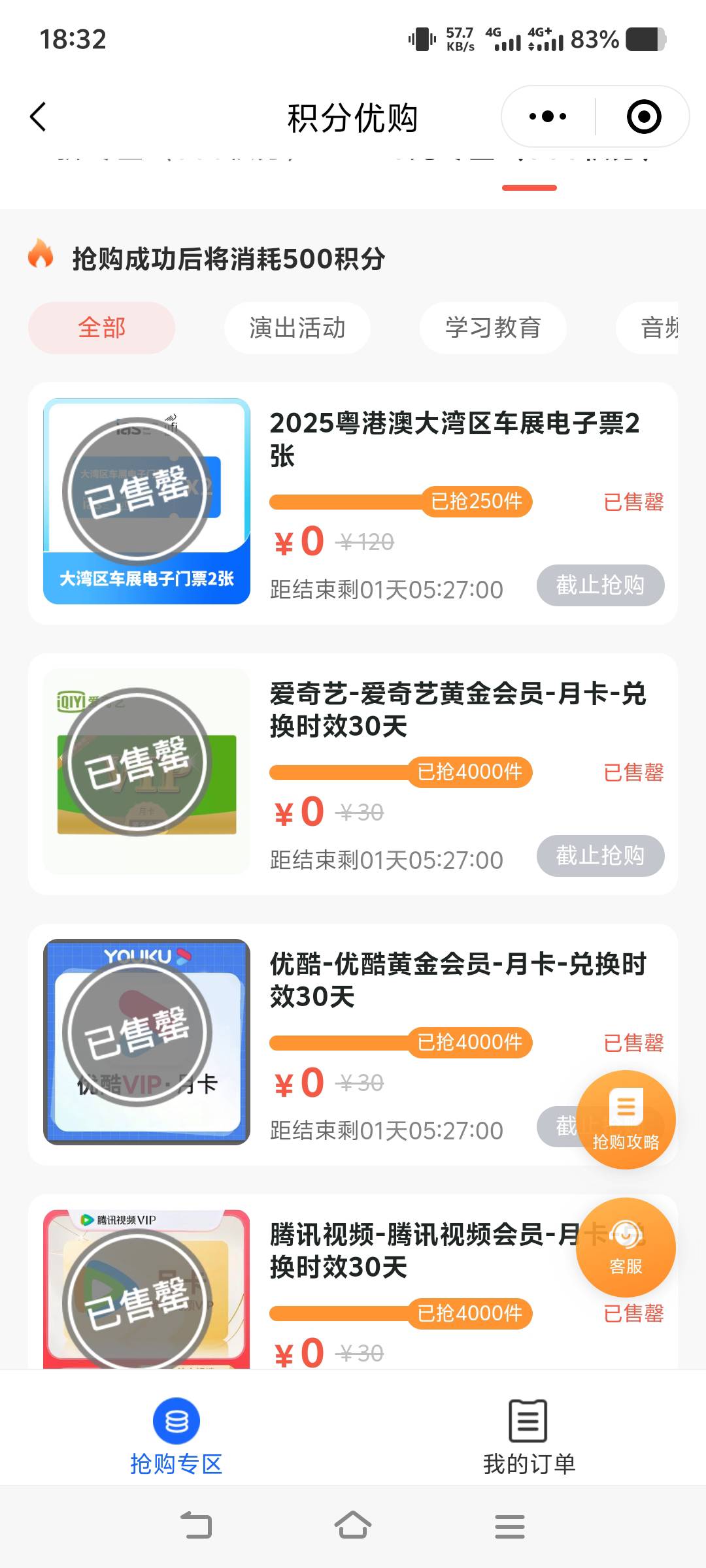Go back using the top-left arrow
This screenshot has height=1568, width=706.
38,117
